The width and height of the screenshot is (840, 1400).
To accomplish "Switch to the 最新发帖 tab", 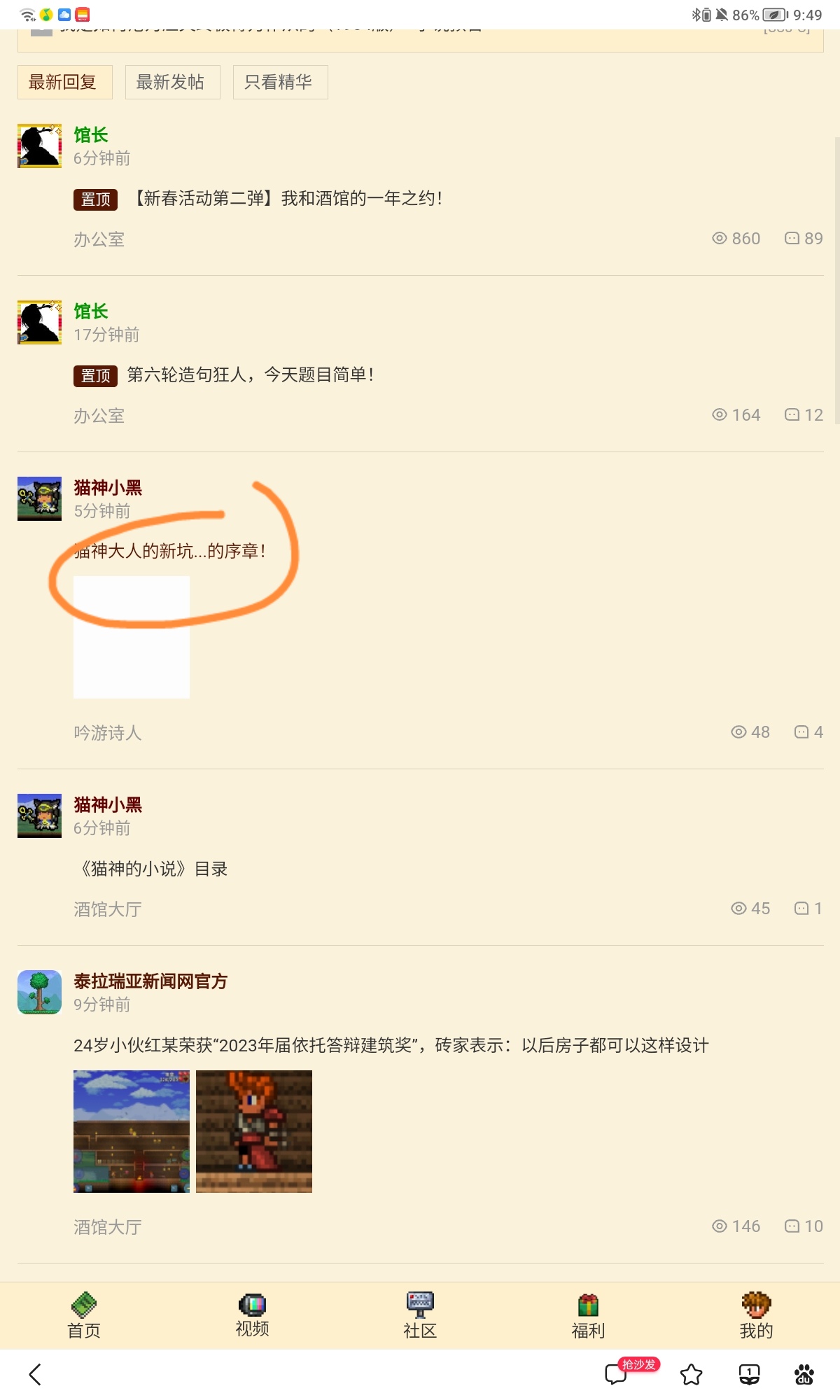I will [x=172, y=83].
